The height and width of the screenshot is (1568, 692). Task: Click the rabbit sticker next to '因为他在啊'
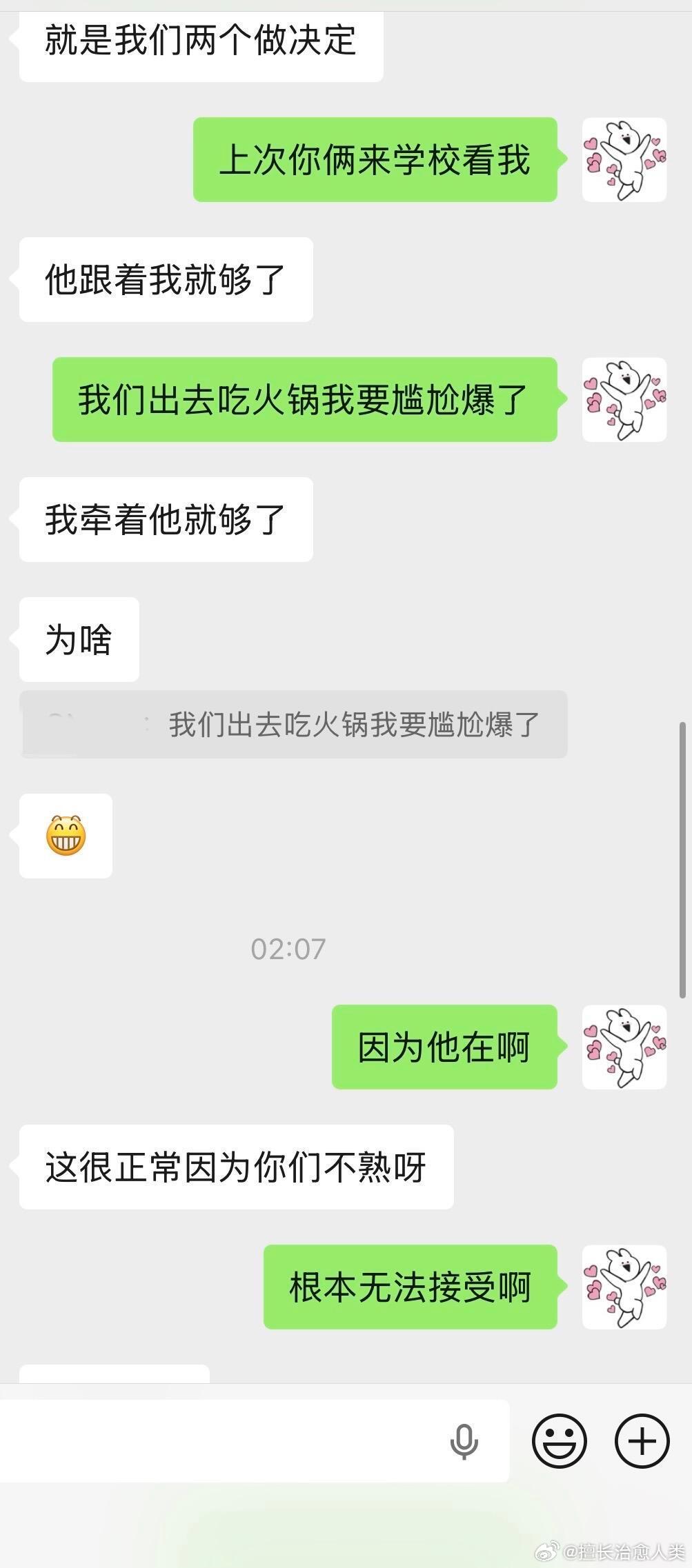coord(624,1049)
